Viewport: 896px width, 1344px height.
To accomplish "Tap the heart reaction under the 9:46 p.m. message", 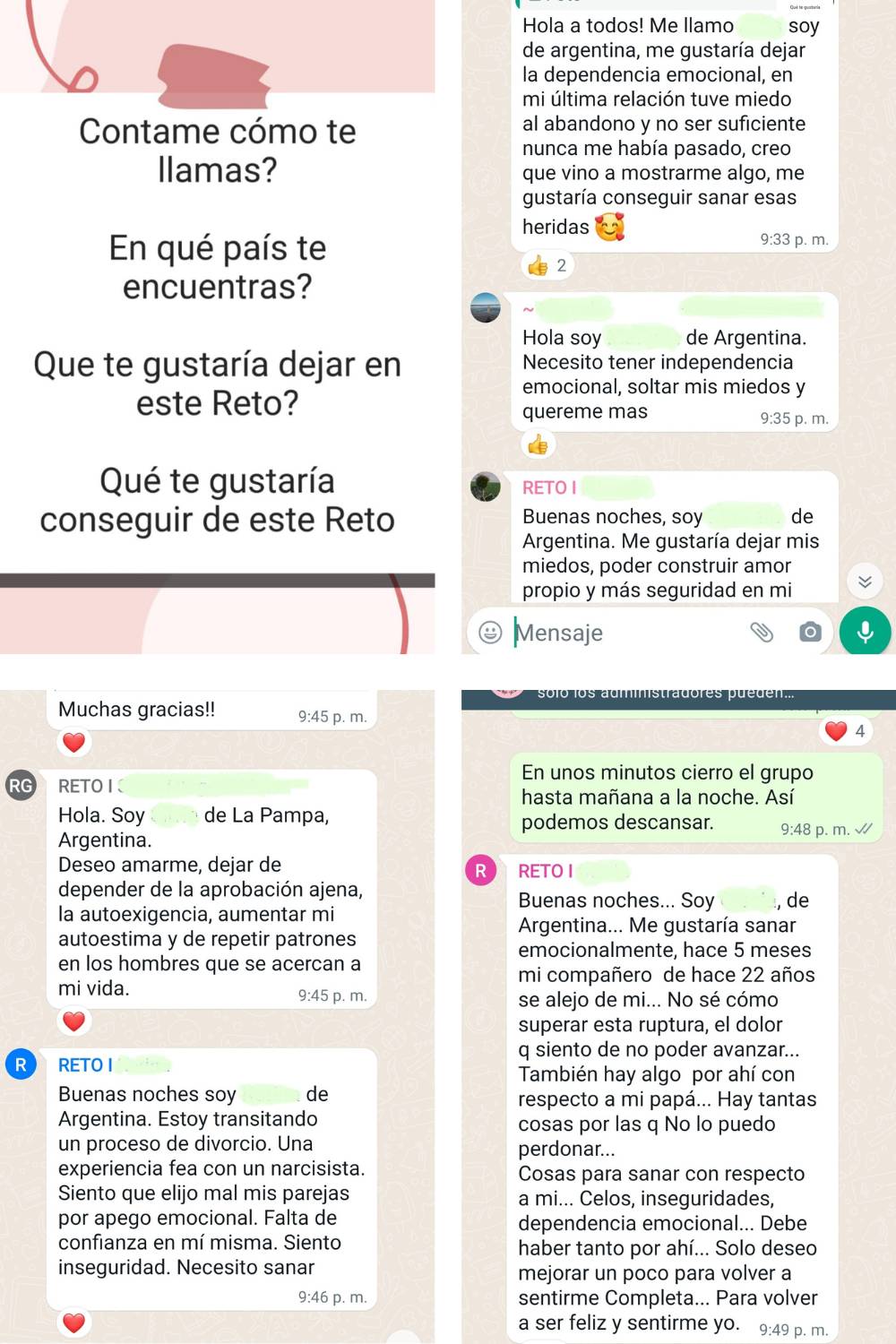I will click(x=73, y=1321).
